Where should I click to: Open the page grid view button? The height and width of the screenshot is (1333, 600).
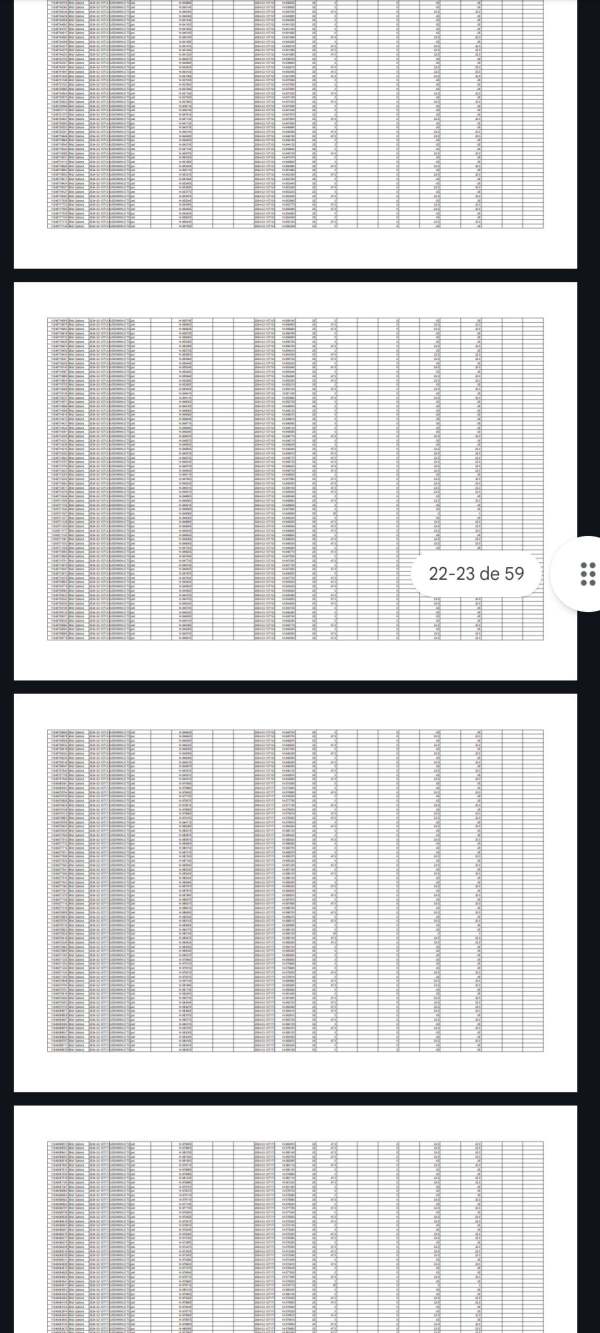(x=588, y=573)
